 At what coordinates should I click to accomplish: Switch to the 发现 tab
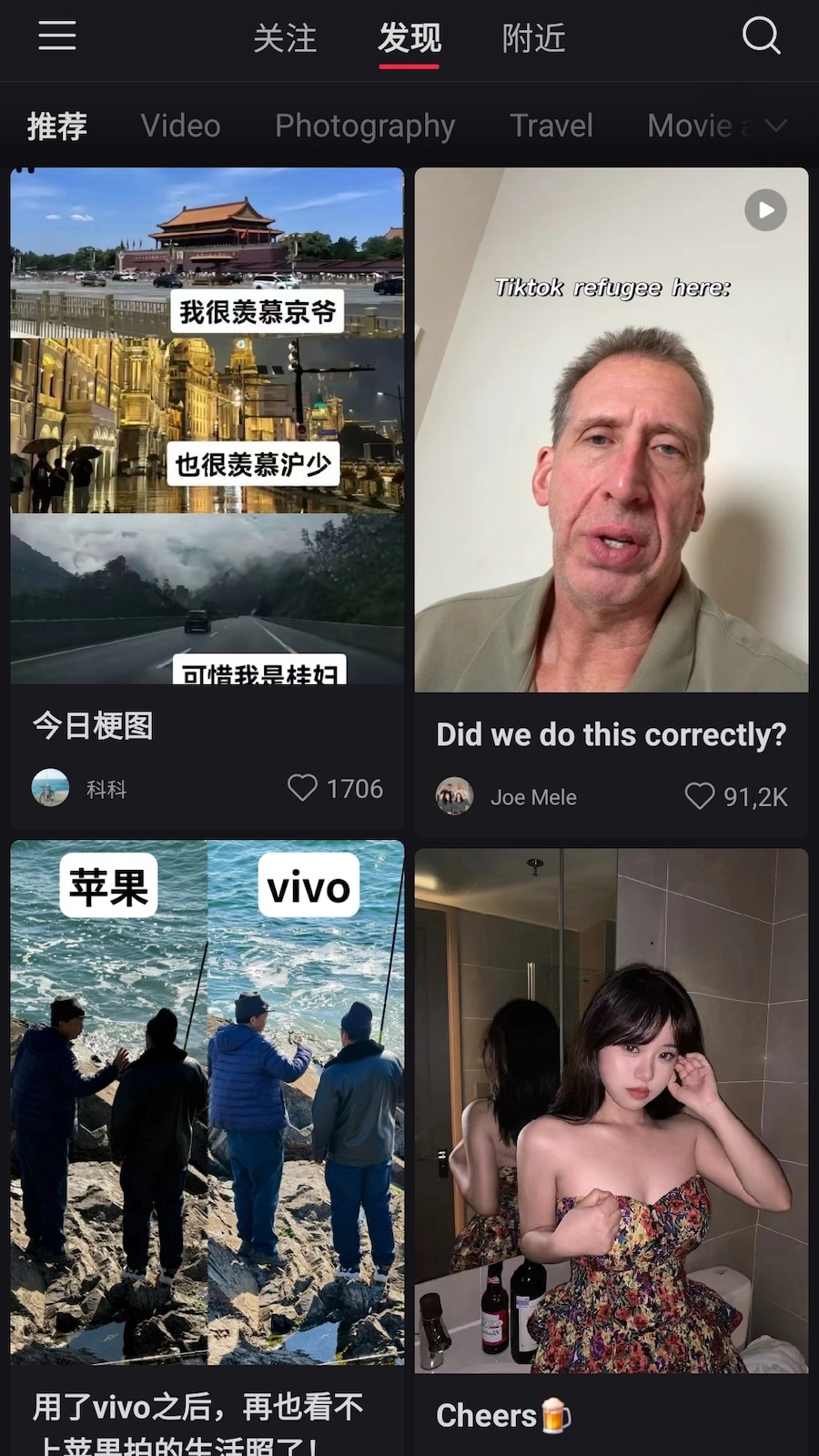point(409,38)
